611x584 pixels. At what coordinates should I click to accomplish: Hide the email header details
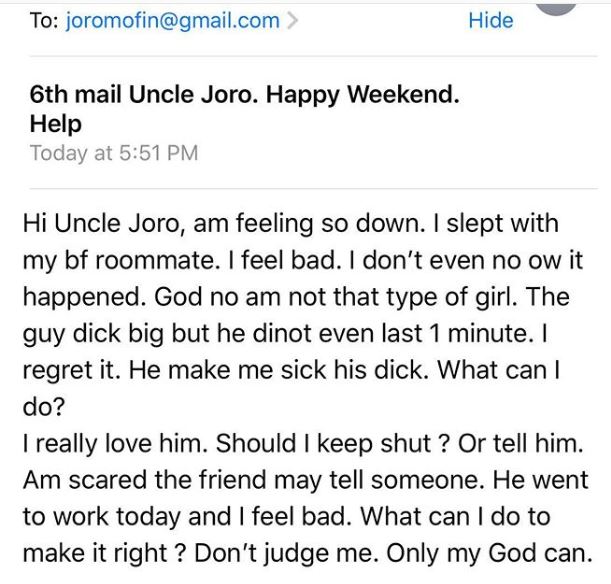tap(490, 21)
